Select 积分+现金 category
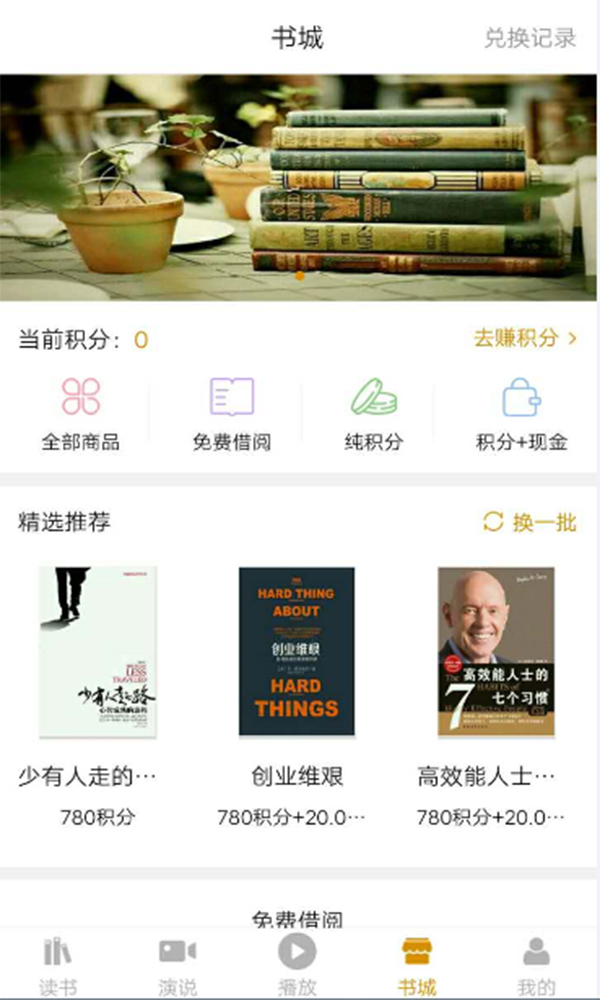 click(521, 415)
